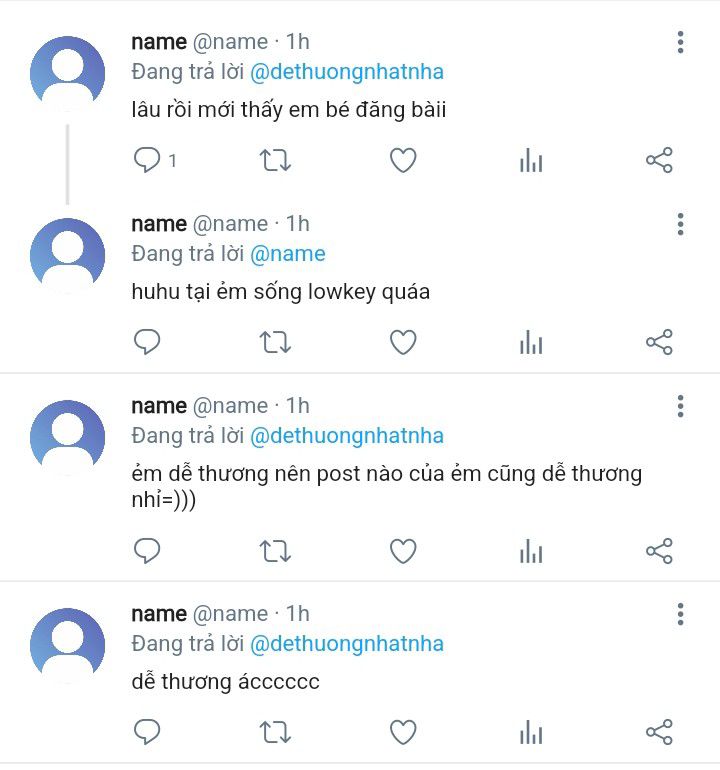Open the @name mention link in 'huhu' reply
This screenshot has height=770, width=720.
tap(288, 254)
